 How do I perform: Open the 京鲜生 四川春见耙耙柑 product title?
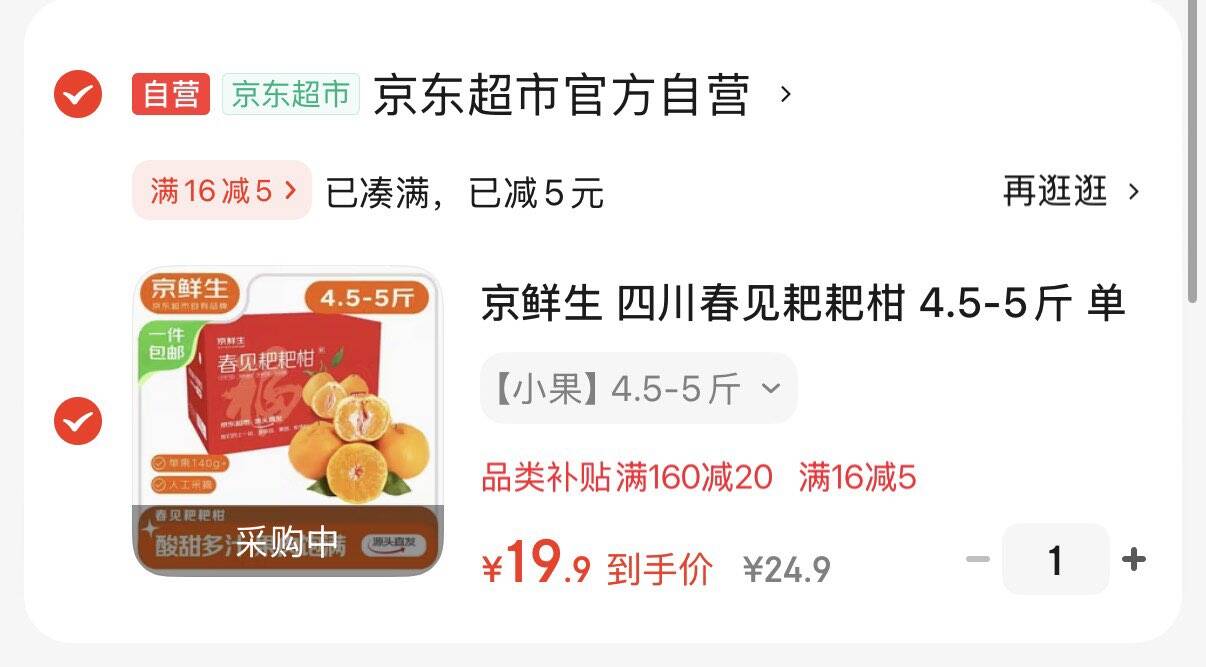point(803,303)
